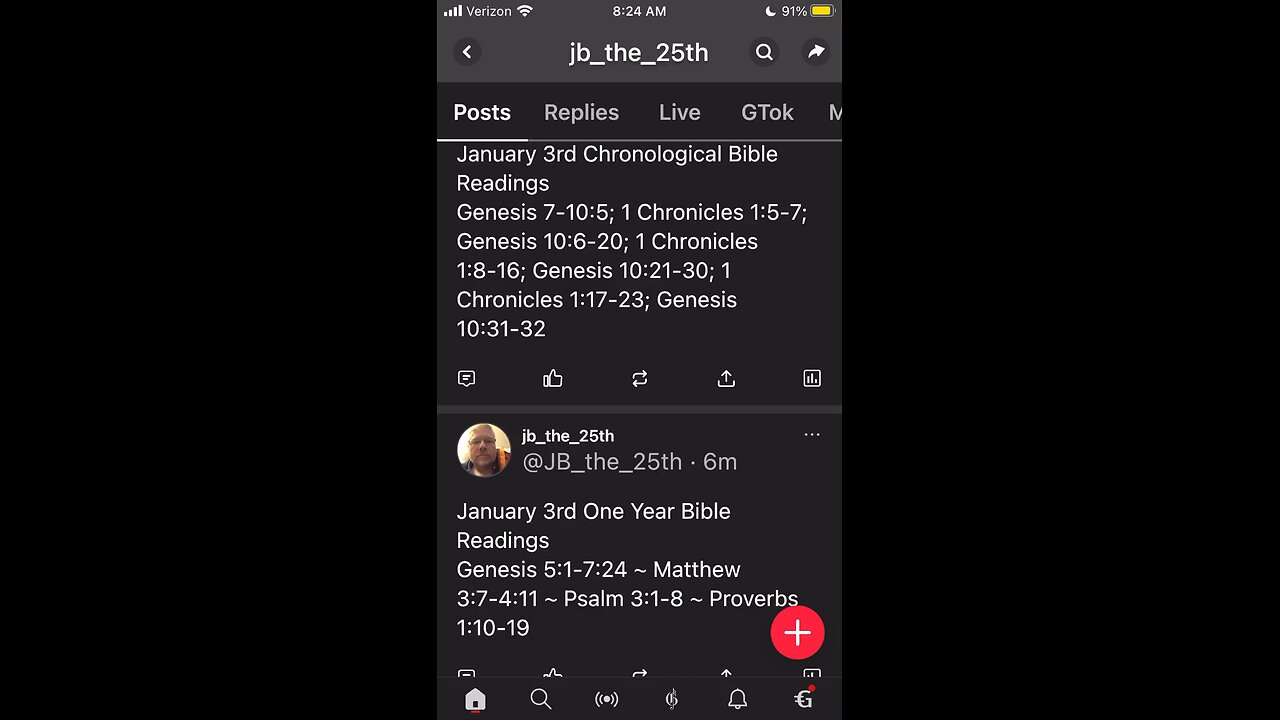
Task: Switch to the Live tab
Action: [679, 112]
